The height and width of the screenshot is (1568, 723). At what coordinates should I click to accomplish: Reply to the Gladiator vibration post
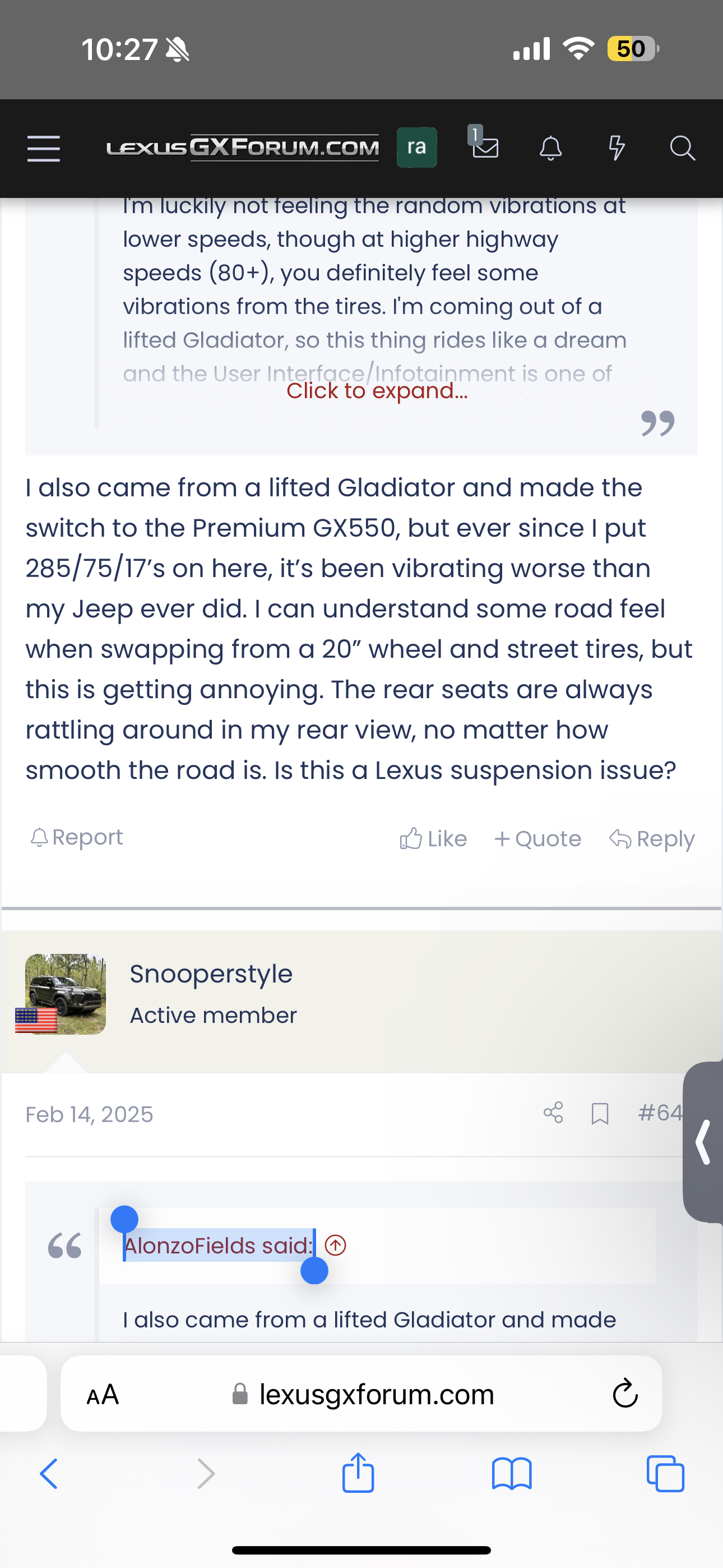click(652, 839)
